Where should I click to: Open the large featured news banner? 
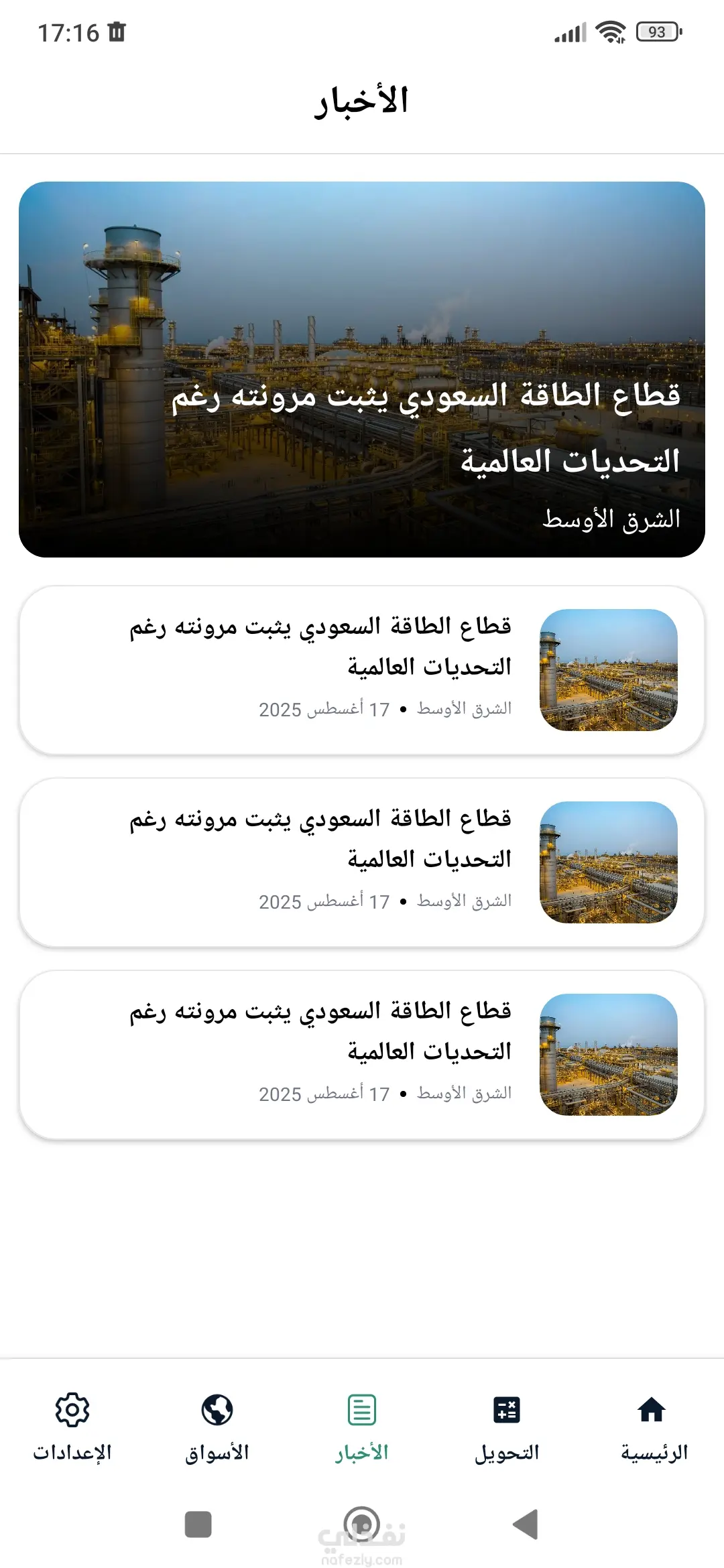[362, 369]
